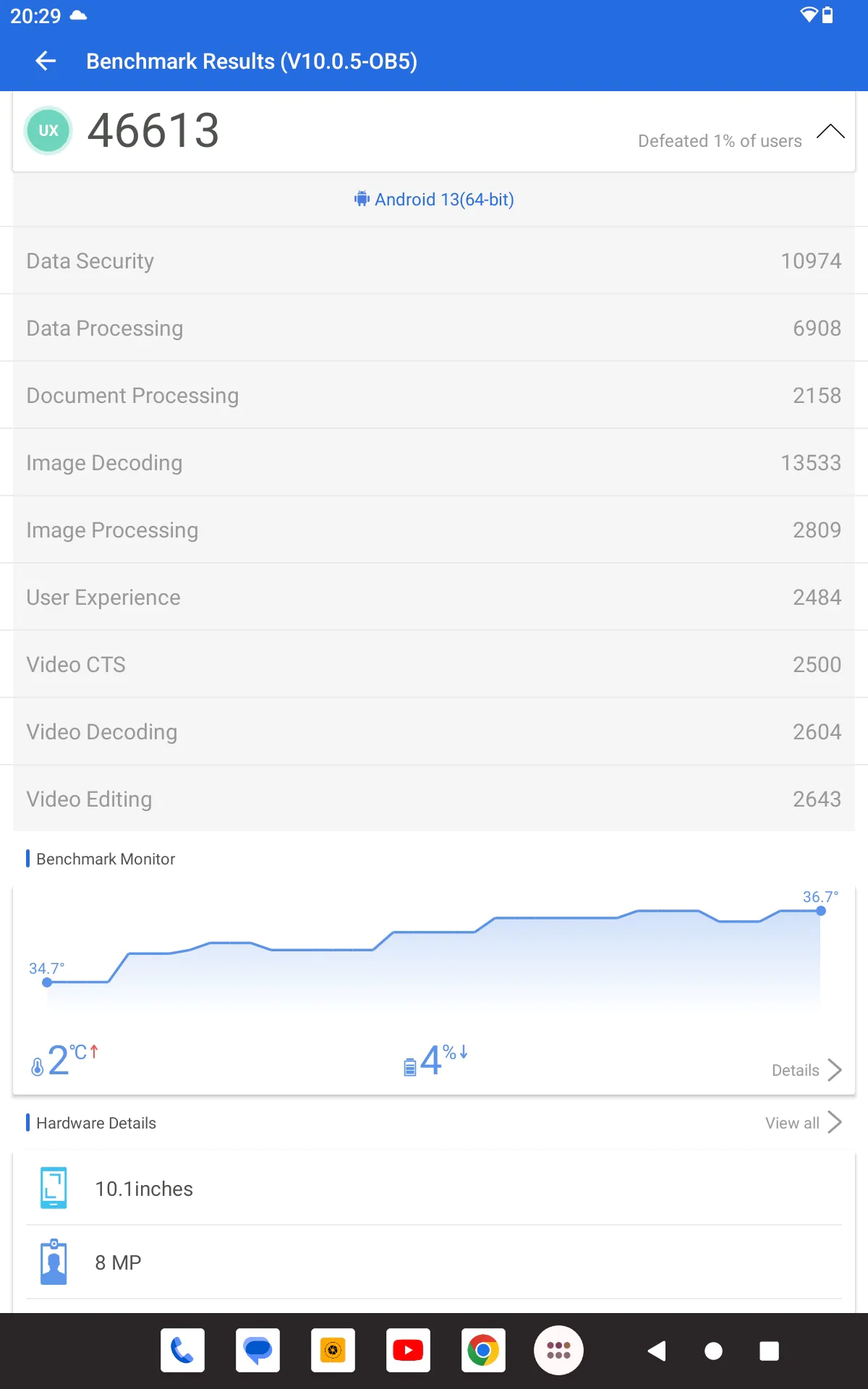
Task: Open the app drawer button
Action: coord(558,1350)
